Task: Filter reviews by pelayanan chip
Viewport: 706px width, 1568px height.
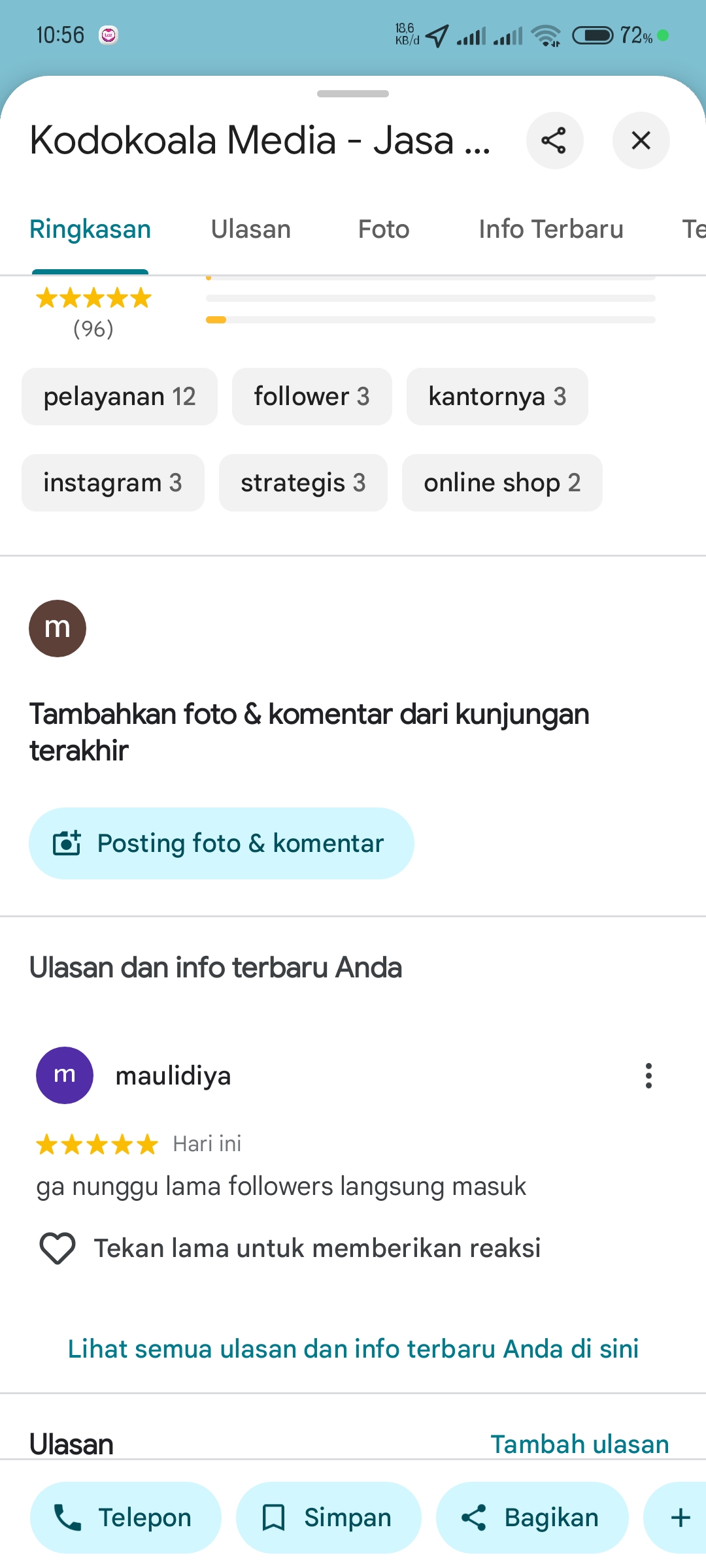Action: coord(120,397)
